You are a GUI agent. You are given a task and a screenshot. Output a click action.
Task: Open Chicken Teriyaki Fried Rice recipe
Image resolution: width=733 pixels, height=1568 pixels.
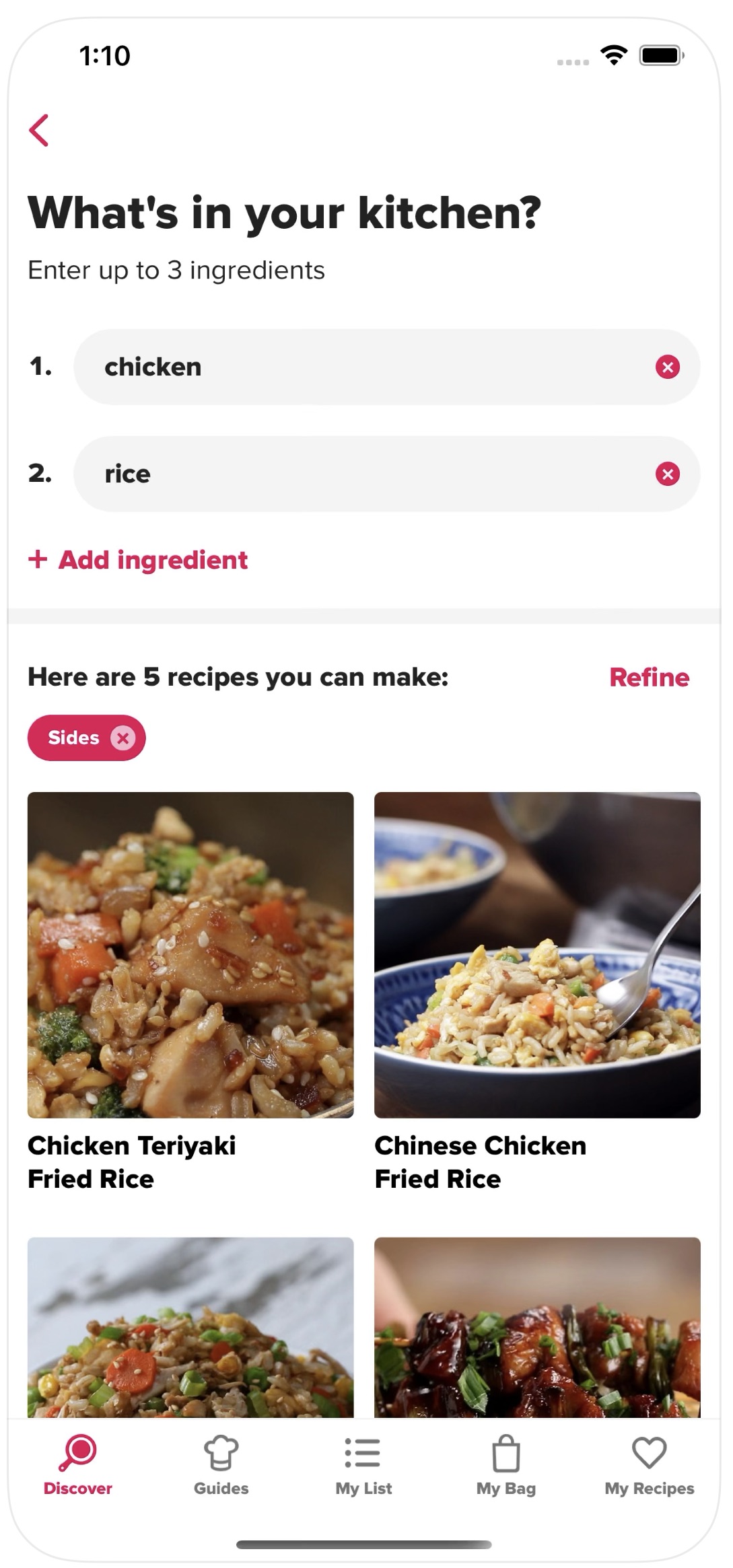pyautogui.click(x=190, y=956)
